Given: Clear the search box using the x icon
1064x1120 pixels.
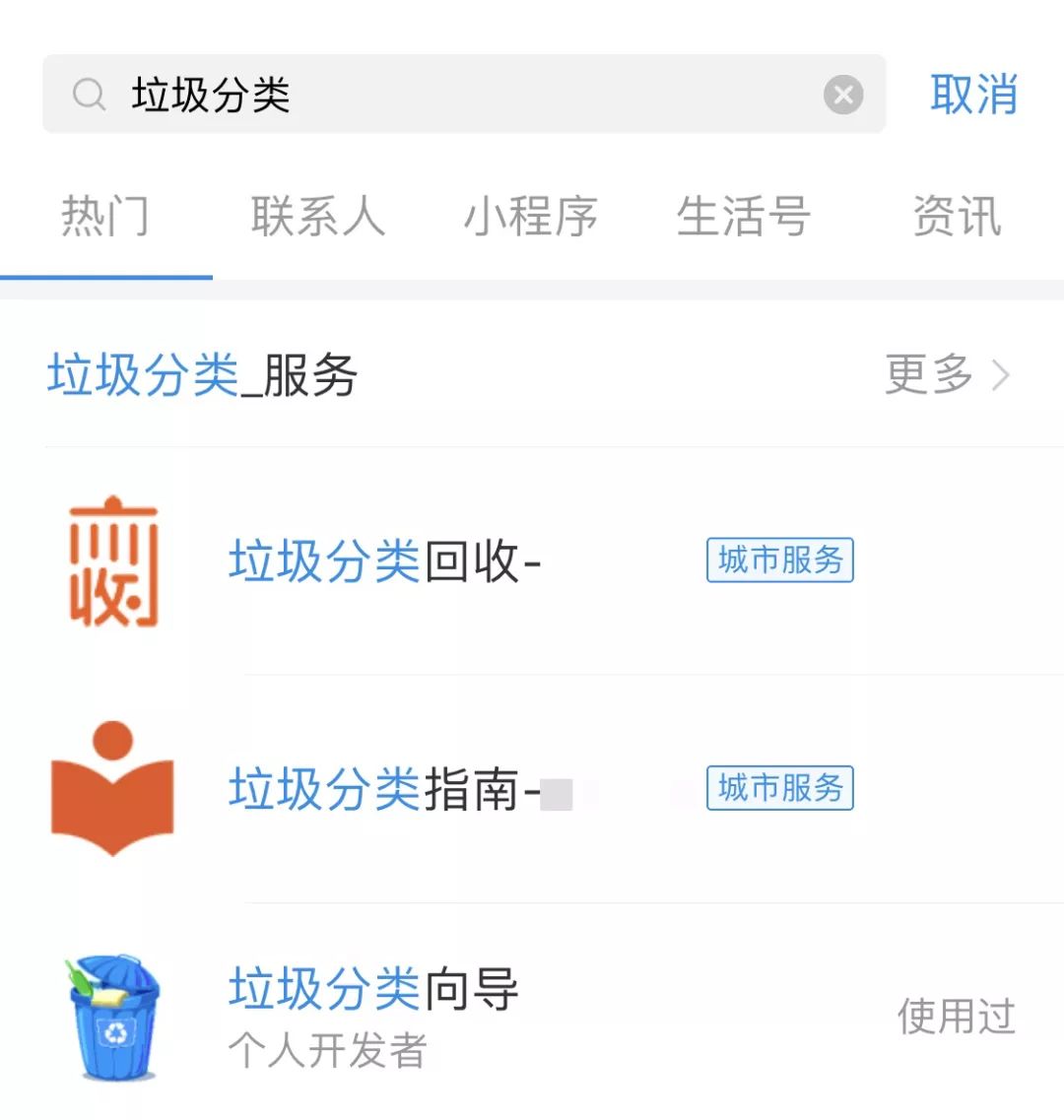Looking at the screenshot, I should coord(843,94).
